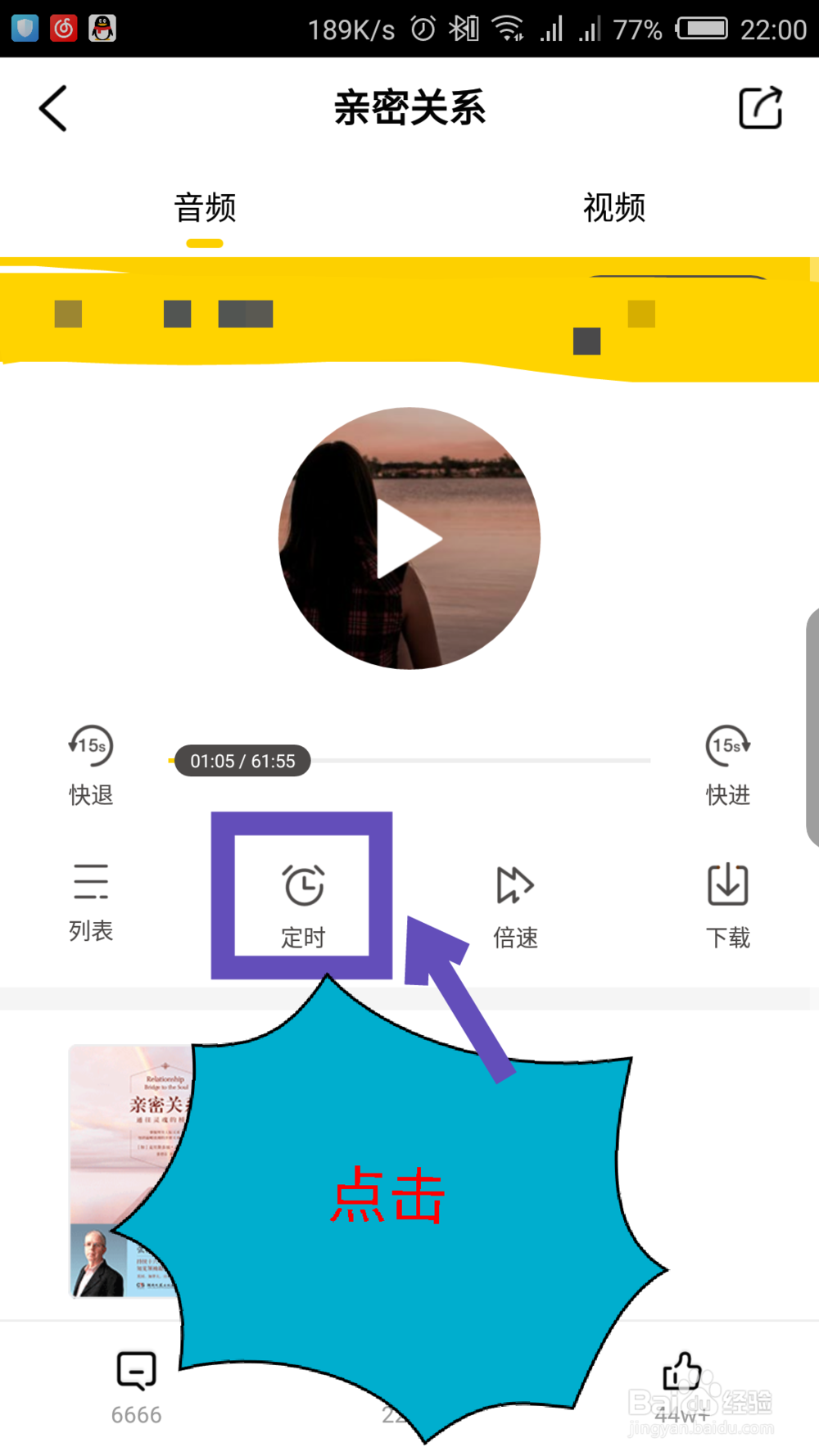Screen dimensions: 819x1456
Task: Switch to the 视频 tab
Action: pyautogui.click(x=614, y=207)
